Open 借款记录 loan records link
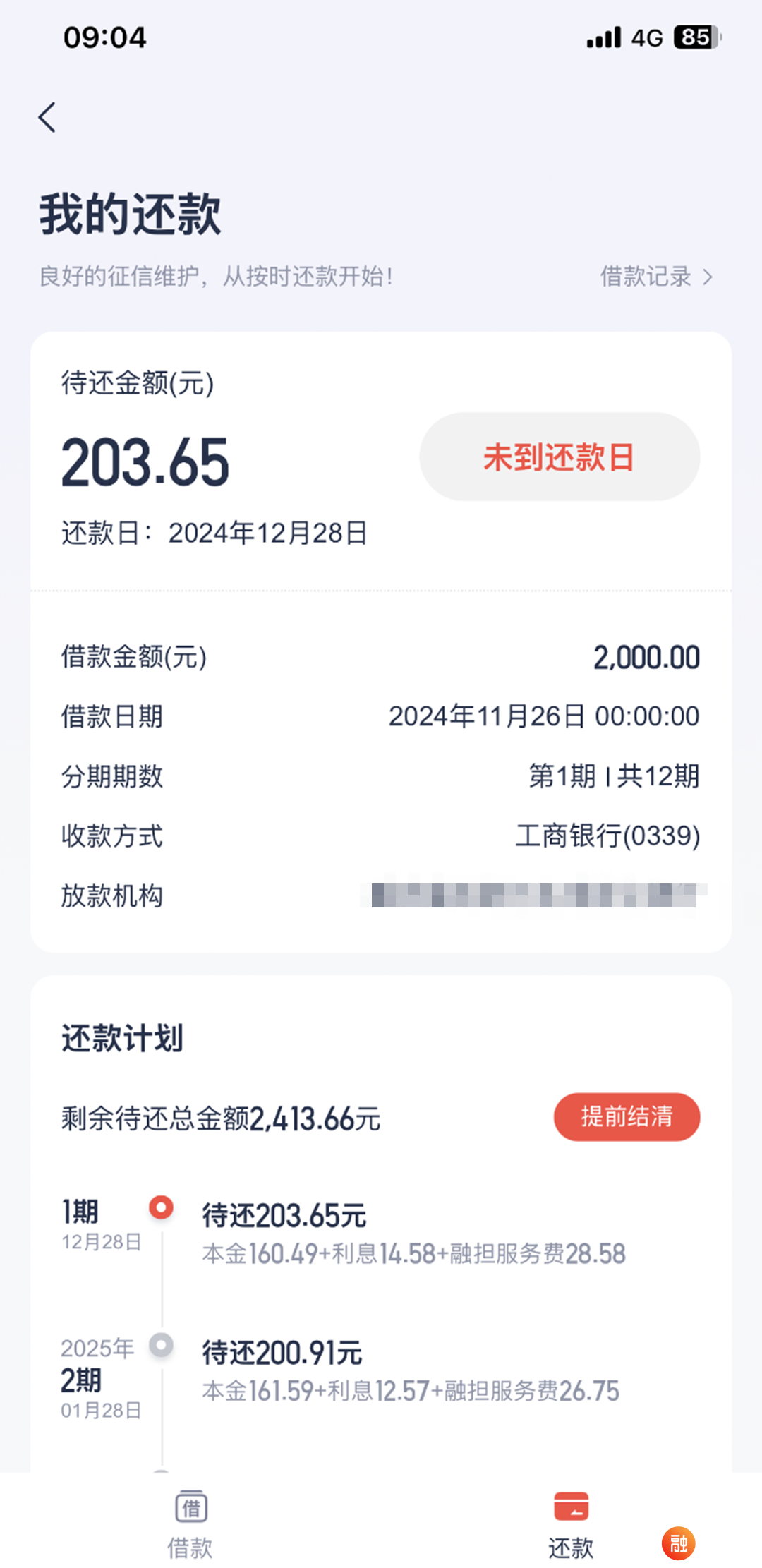This screenshot has width=762, height=1568. tap(657, 277)
